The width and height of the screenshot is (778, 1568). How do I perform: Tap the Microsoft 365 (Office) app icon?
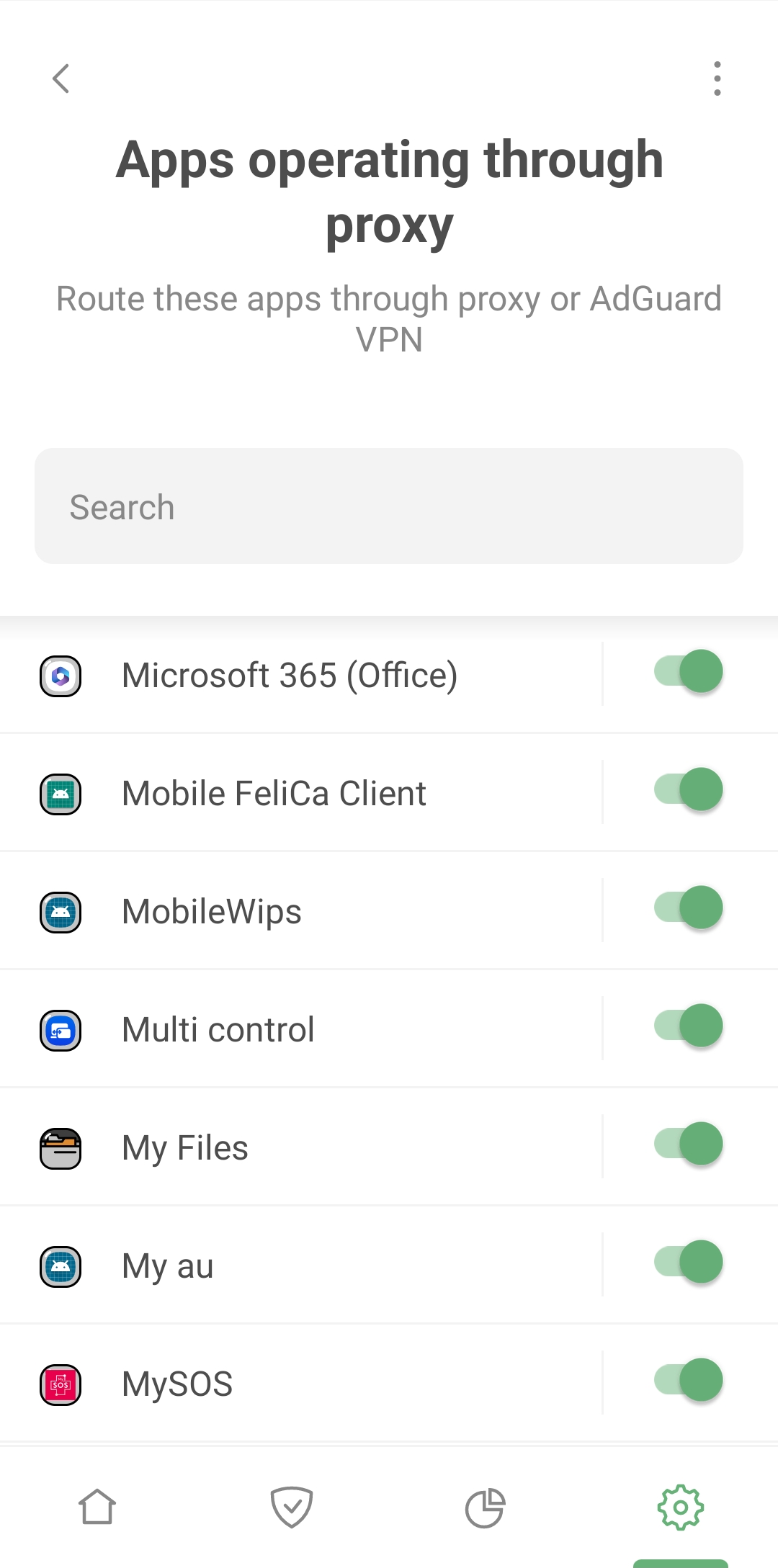tap(61, 675)
